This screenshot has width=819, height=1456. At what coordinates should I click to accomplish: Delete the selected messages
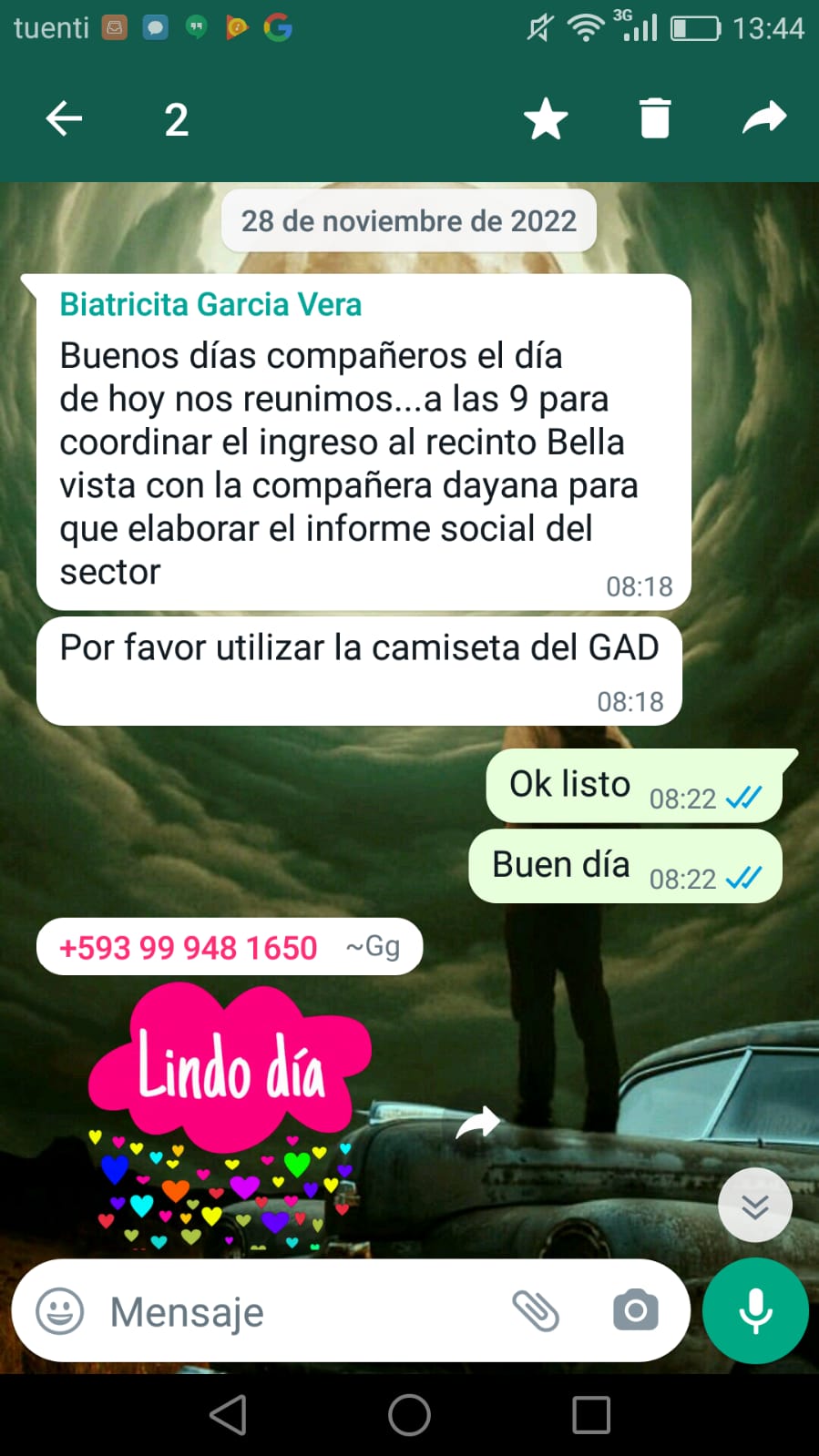[x=654, y=118]
